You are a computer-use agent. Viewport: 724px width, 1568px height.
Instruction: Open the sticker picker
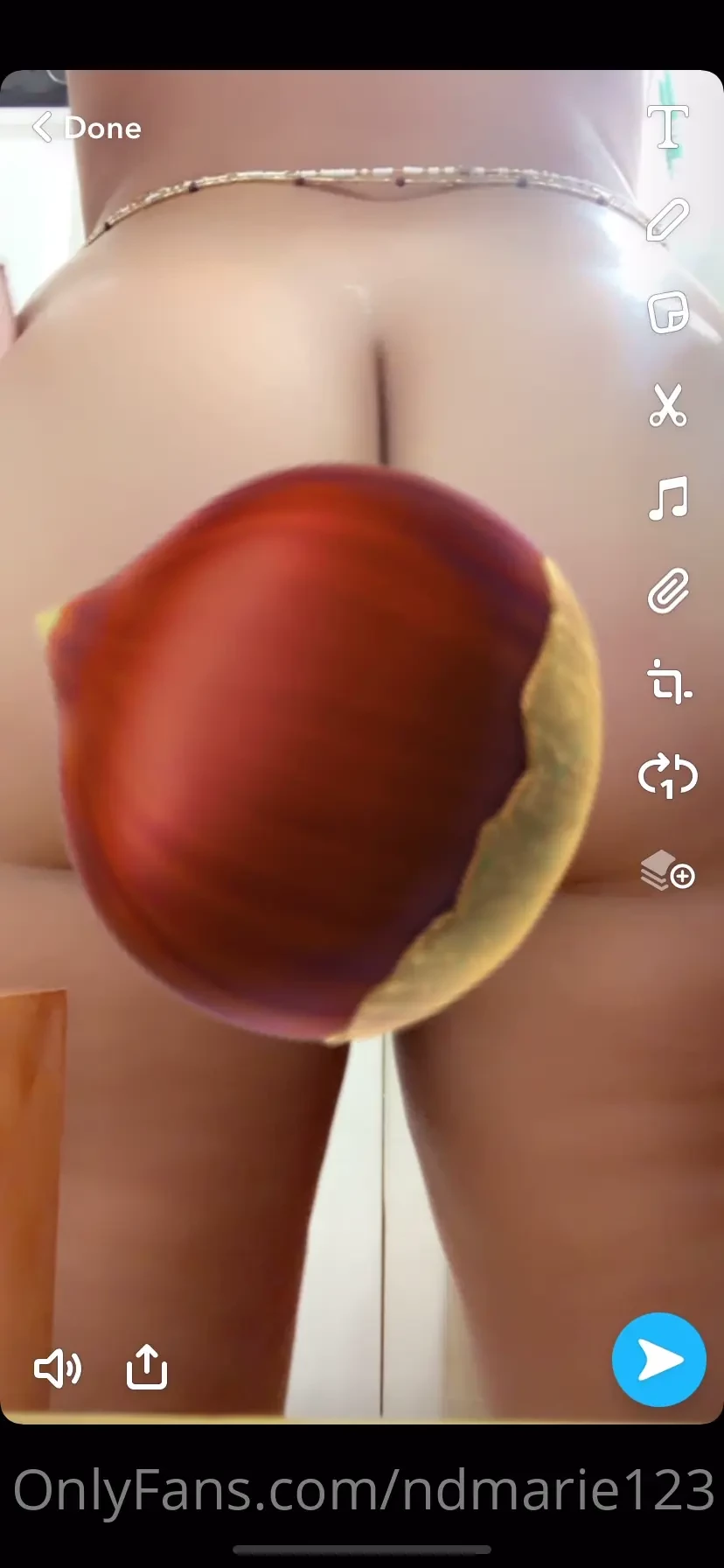pyautogui.click(x=668, y=312)
